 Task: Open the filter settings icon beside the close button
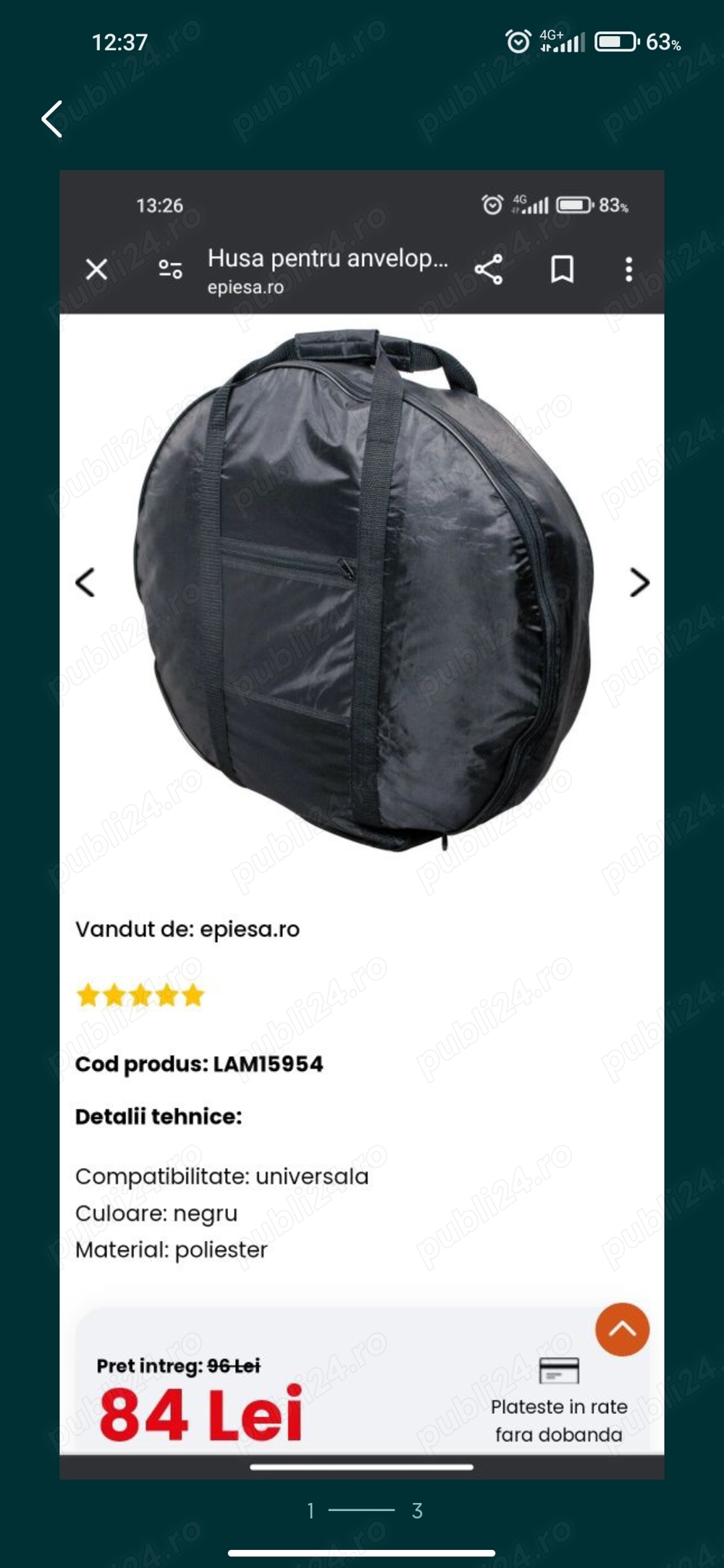pyautogui.click(x=169, y=270)
